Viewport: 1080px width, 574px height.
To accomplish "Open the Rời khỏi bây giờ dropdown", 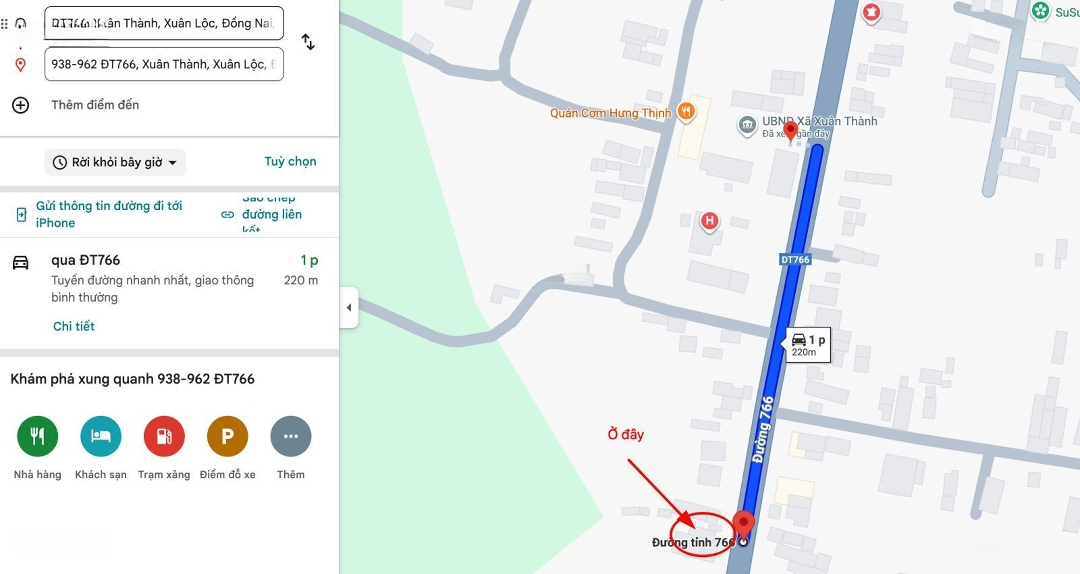I will [115, 162].
